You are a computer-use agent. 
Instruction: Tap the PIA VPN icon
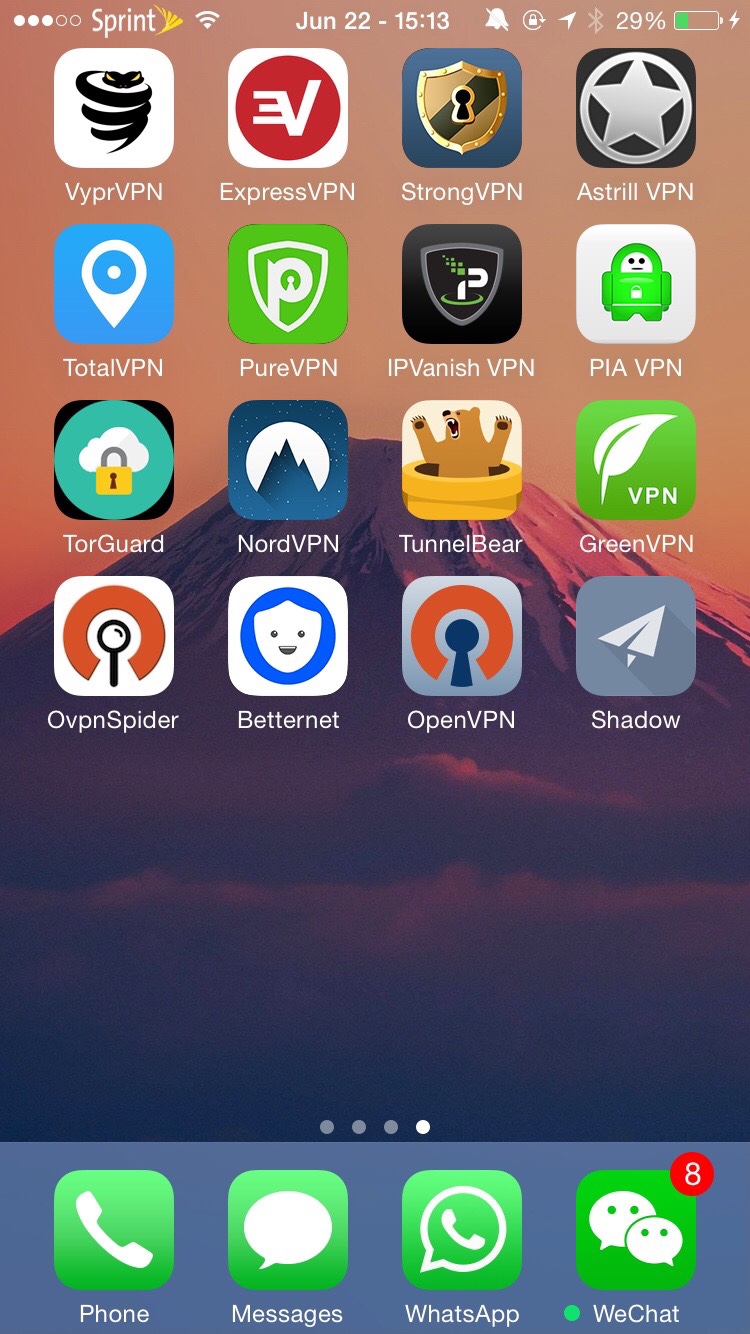636,284
